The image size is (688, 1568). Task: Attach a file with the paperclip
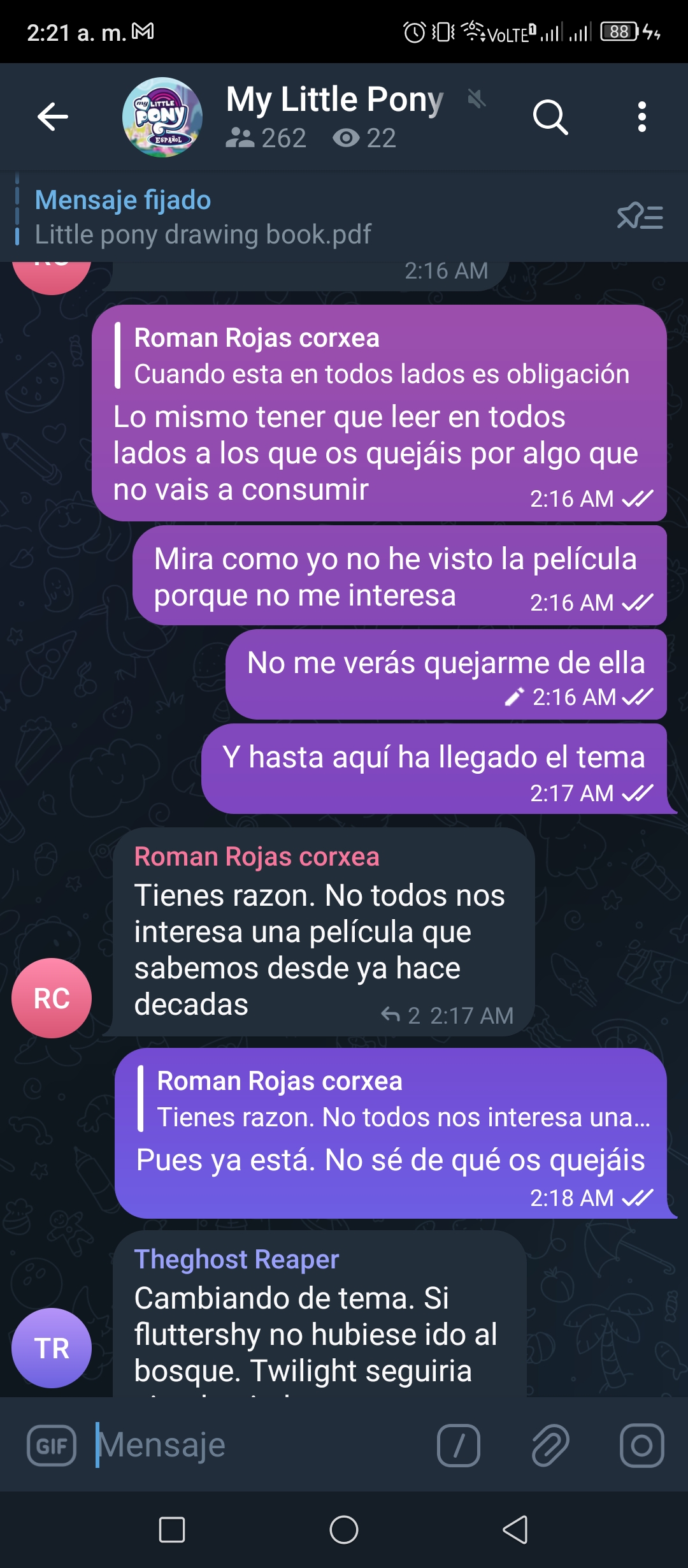point(550,1445)
